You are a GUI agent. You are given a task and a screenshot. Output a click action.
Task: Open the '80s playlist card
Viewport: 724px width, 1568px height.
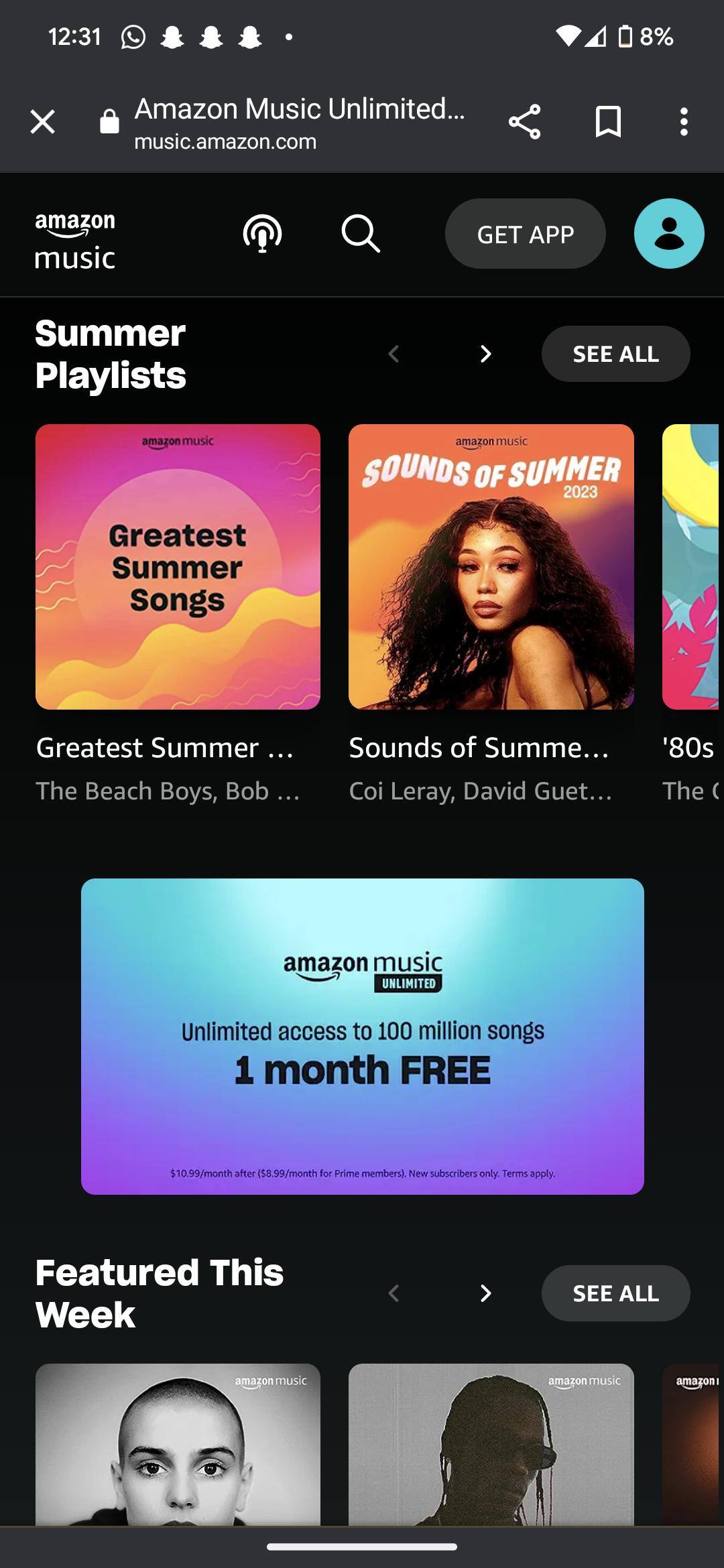[690, 567]
